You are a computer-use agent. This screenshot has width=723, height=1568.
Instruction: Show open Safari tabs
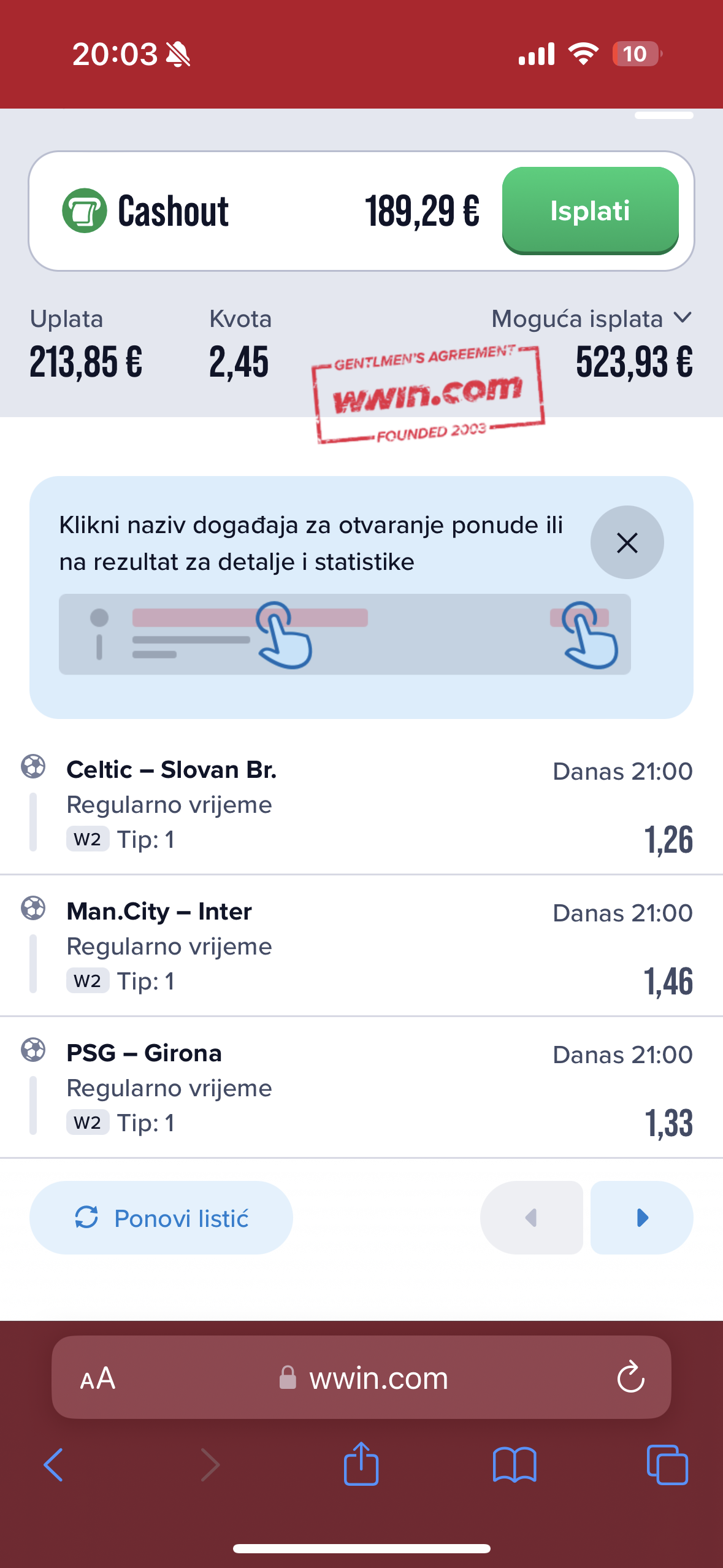click(x=667, y=1465)
